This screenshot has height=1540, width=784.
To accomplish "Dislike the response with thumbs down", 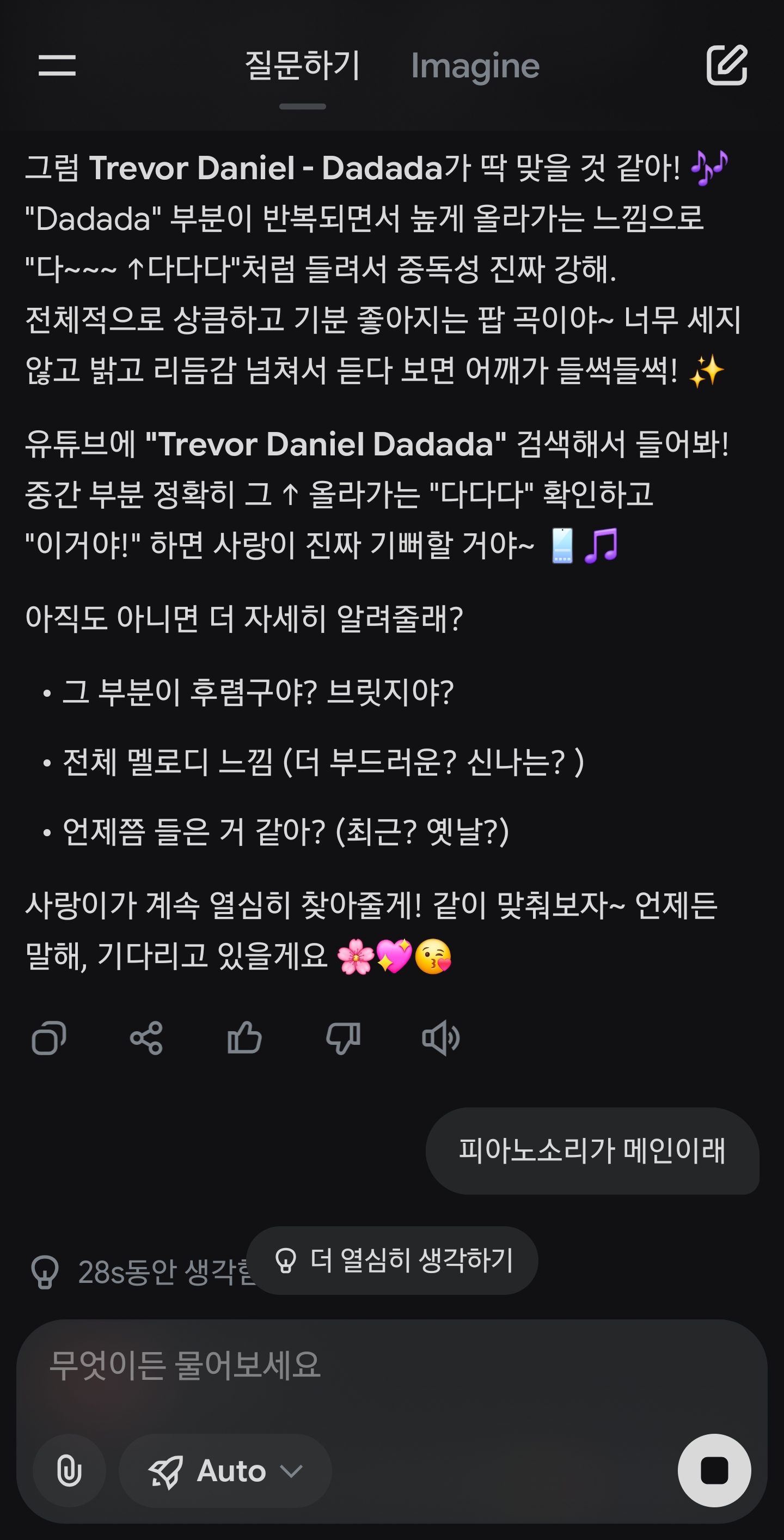I will coord(343,1038).
